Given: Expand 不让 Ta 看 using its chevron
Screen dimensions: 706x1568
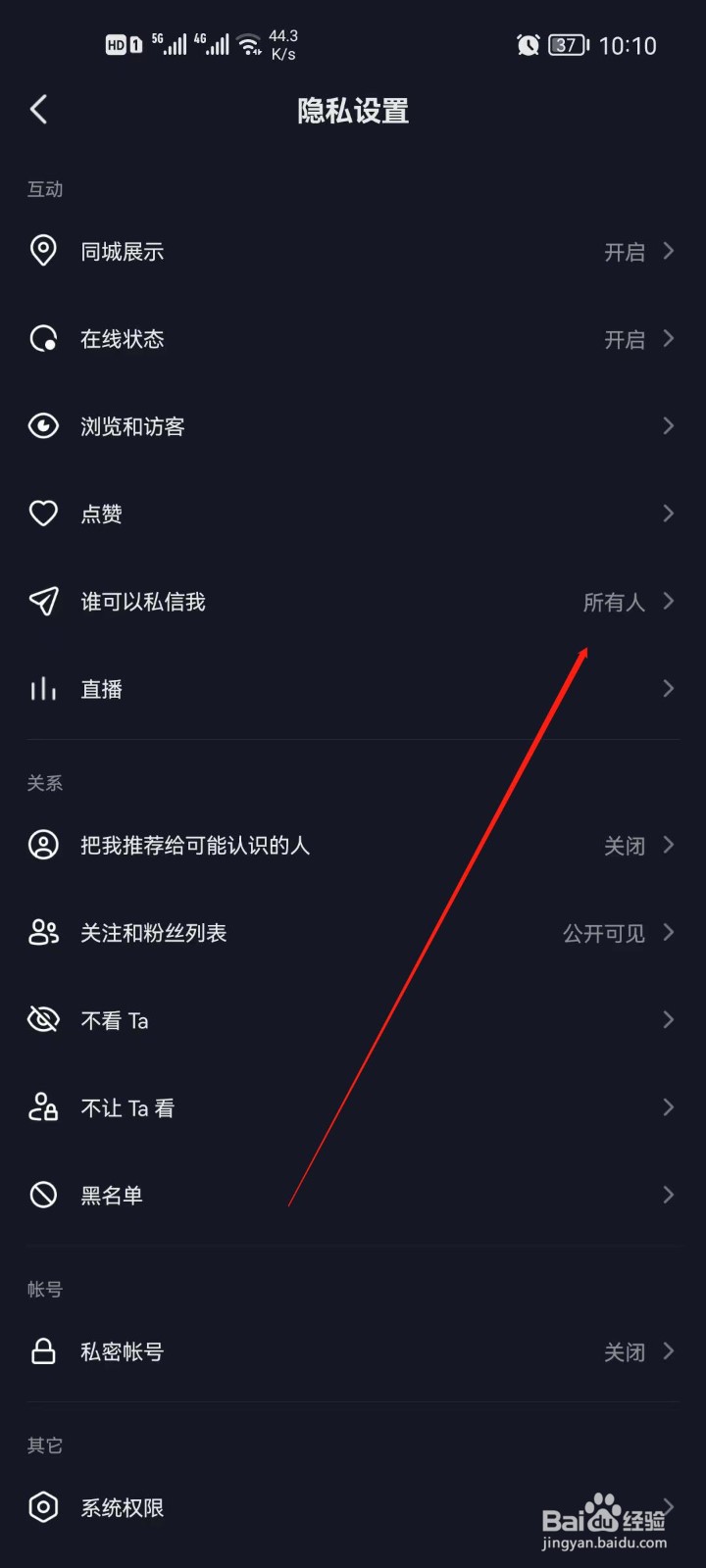Looking at the screenshot, I should coord(669,1107).
